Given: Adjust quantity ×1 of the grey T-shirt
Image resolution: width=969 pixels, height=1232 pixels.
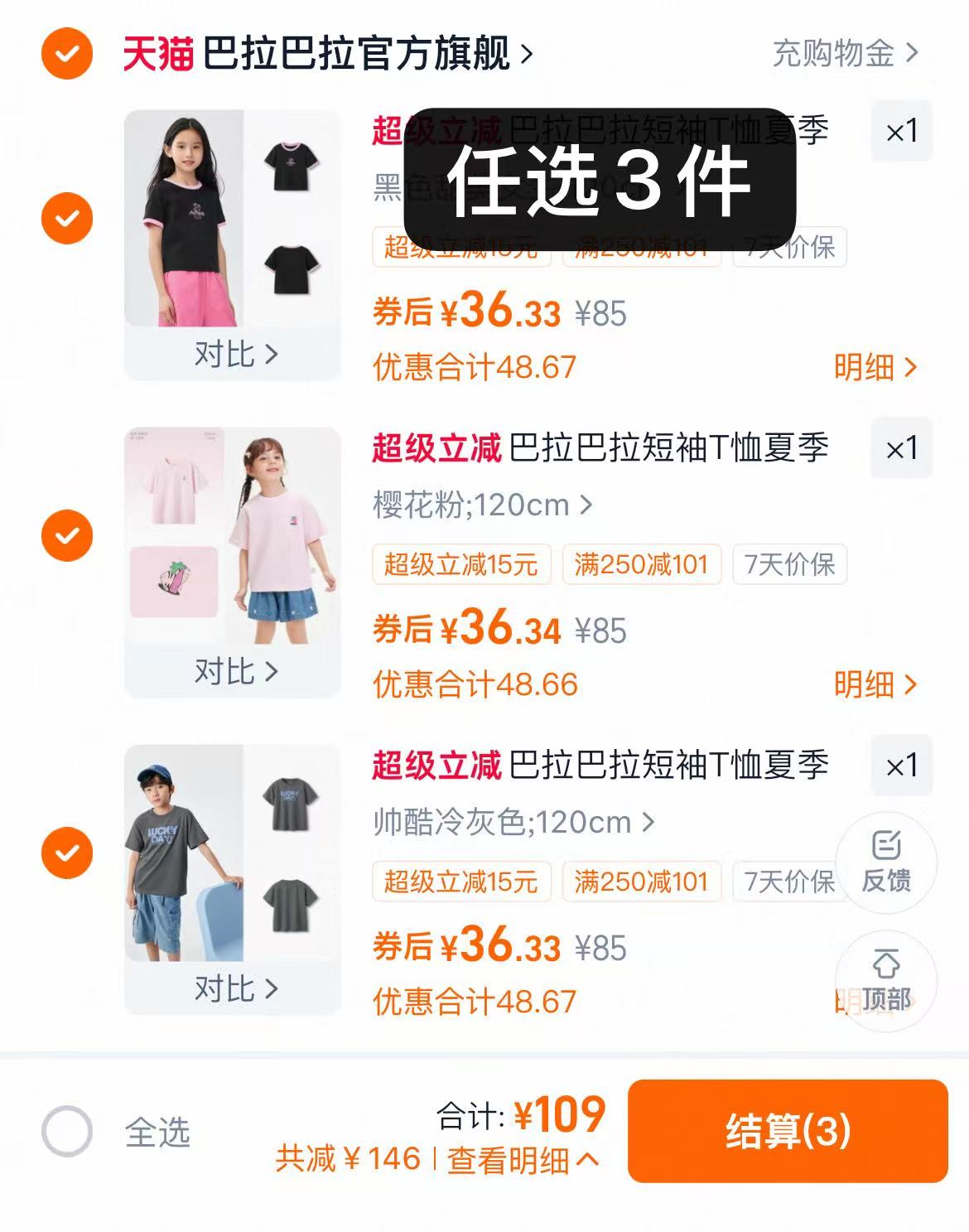Looking at the screenshot, I should tap(901, 766).
